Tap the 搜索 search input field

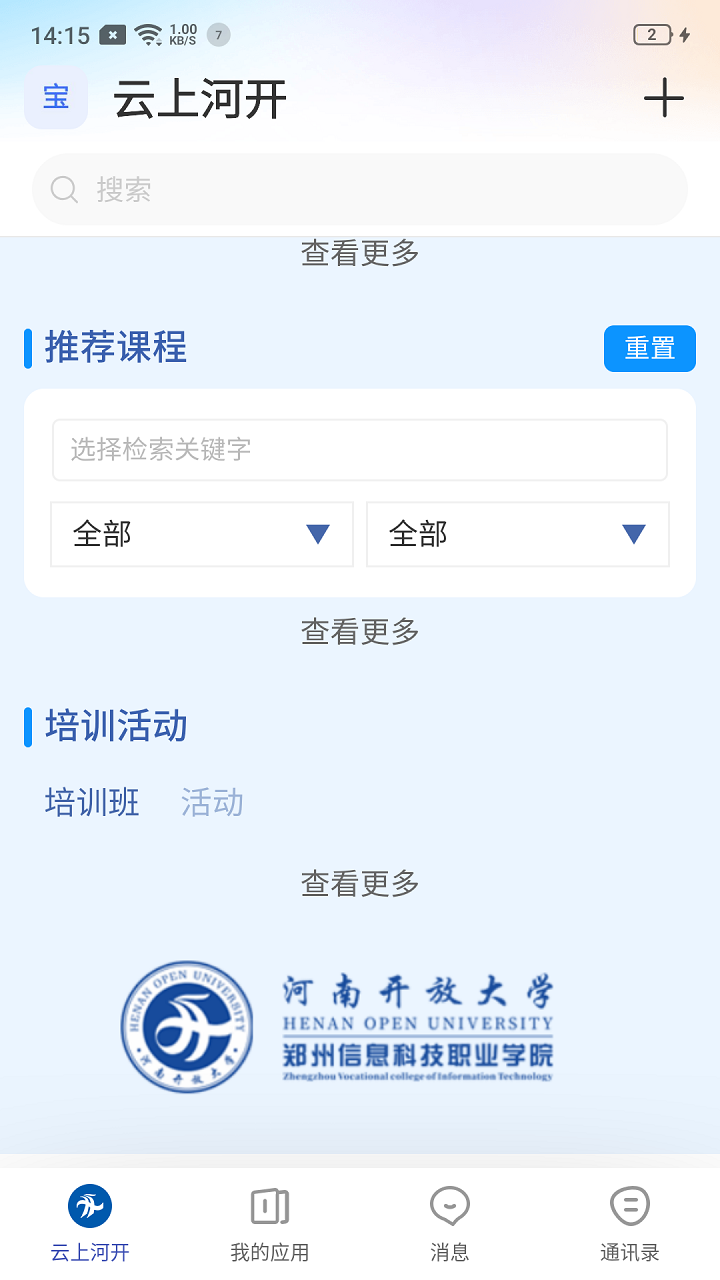[x=360, y=189]
